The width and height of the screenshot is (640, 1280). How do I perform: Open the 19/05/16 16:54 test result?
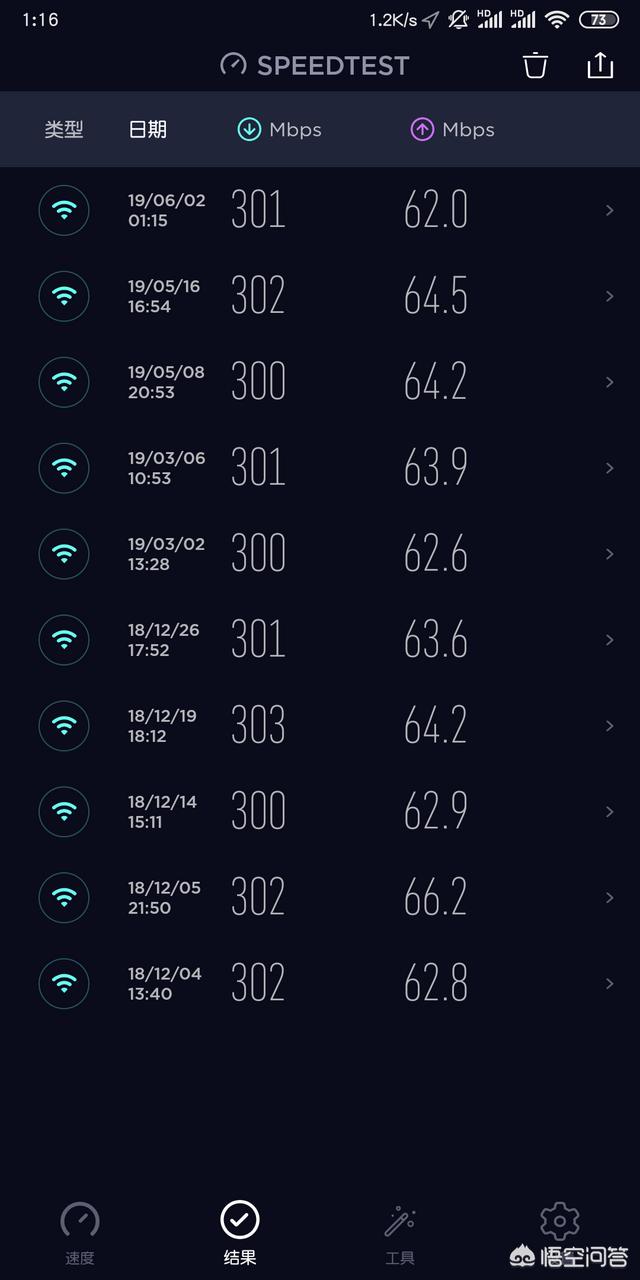tap(320, 296)
